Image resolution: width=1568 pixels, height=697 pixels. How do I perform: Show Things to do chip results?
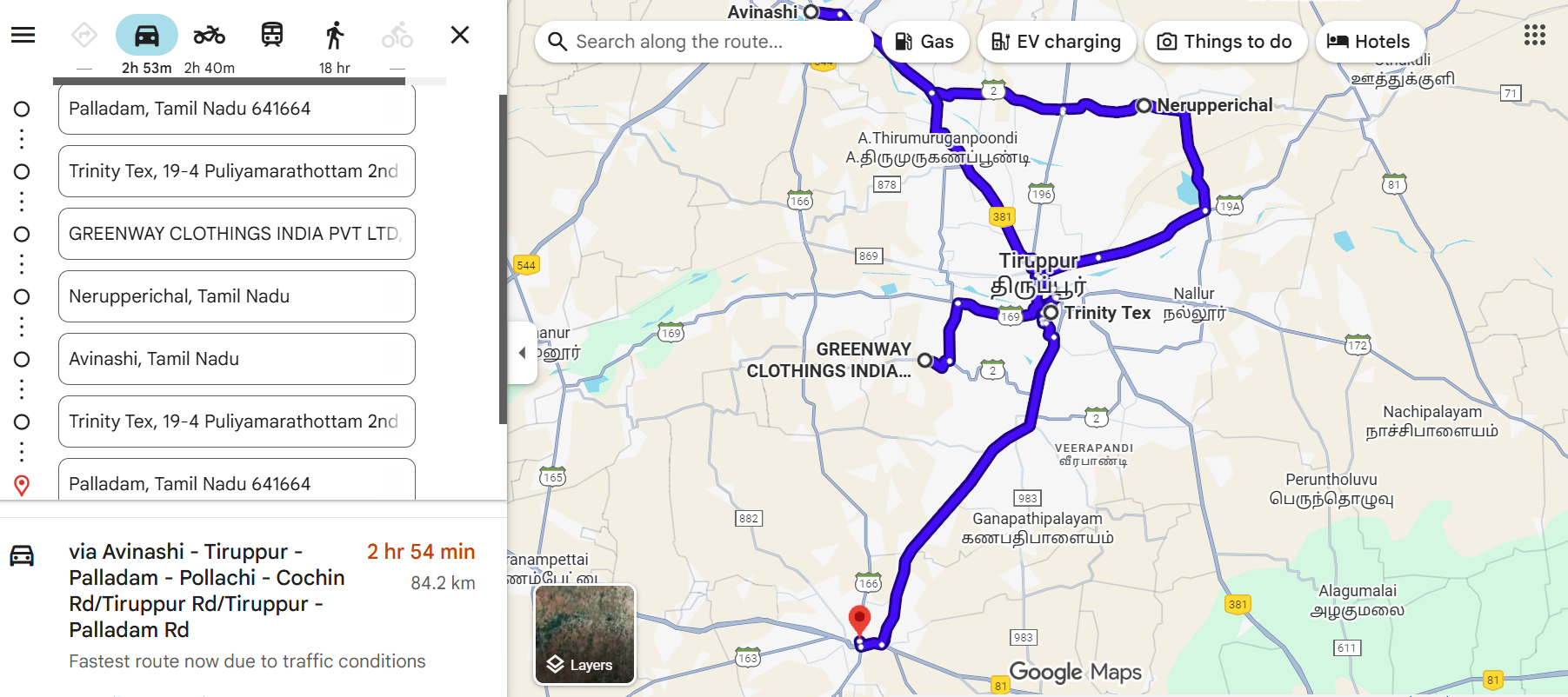click(x=1225, y=42)
